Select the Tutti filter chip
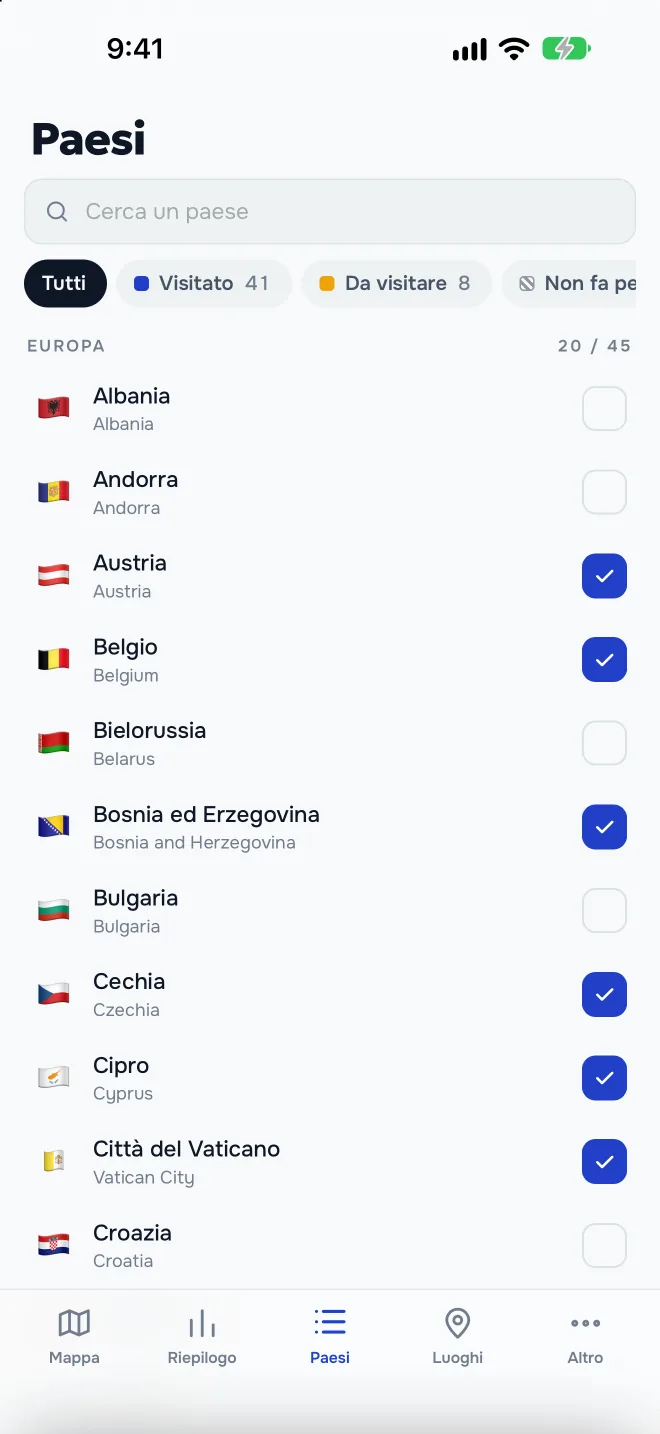 pyautogui.click(x=65, y=283)
